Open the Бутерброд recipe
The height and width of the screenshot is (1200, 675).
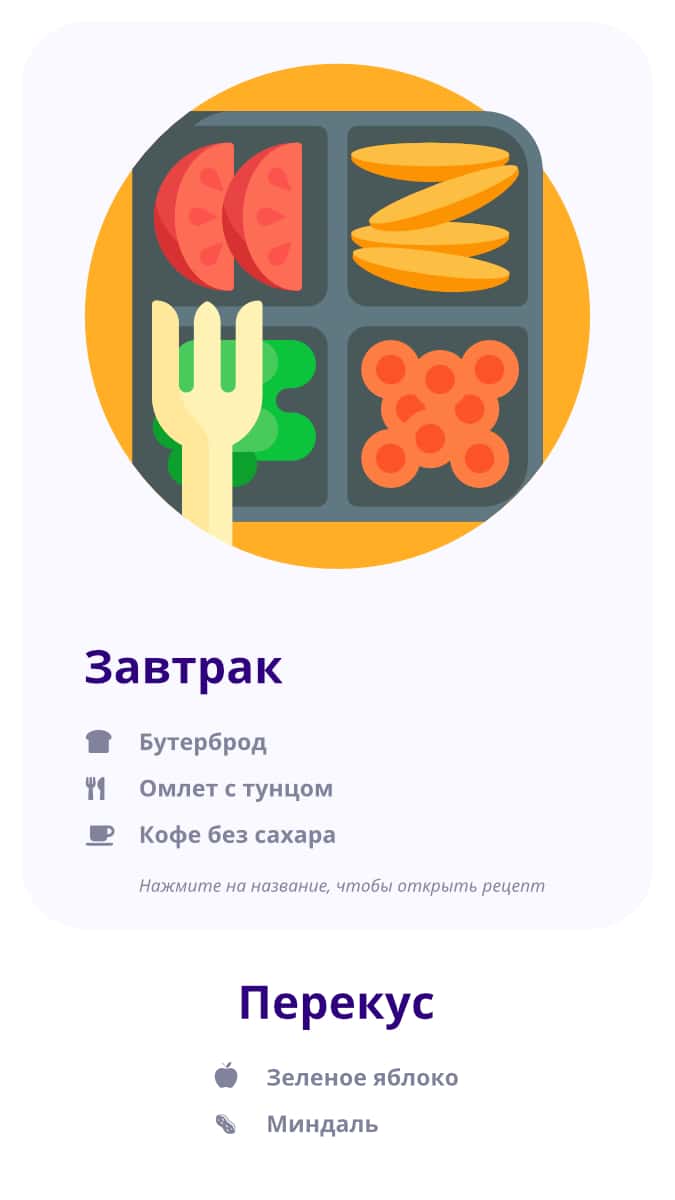pyautogui.click(x=203, y=743)
